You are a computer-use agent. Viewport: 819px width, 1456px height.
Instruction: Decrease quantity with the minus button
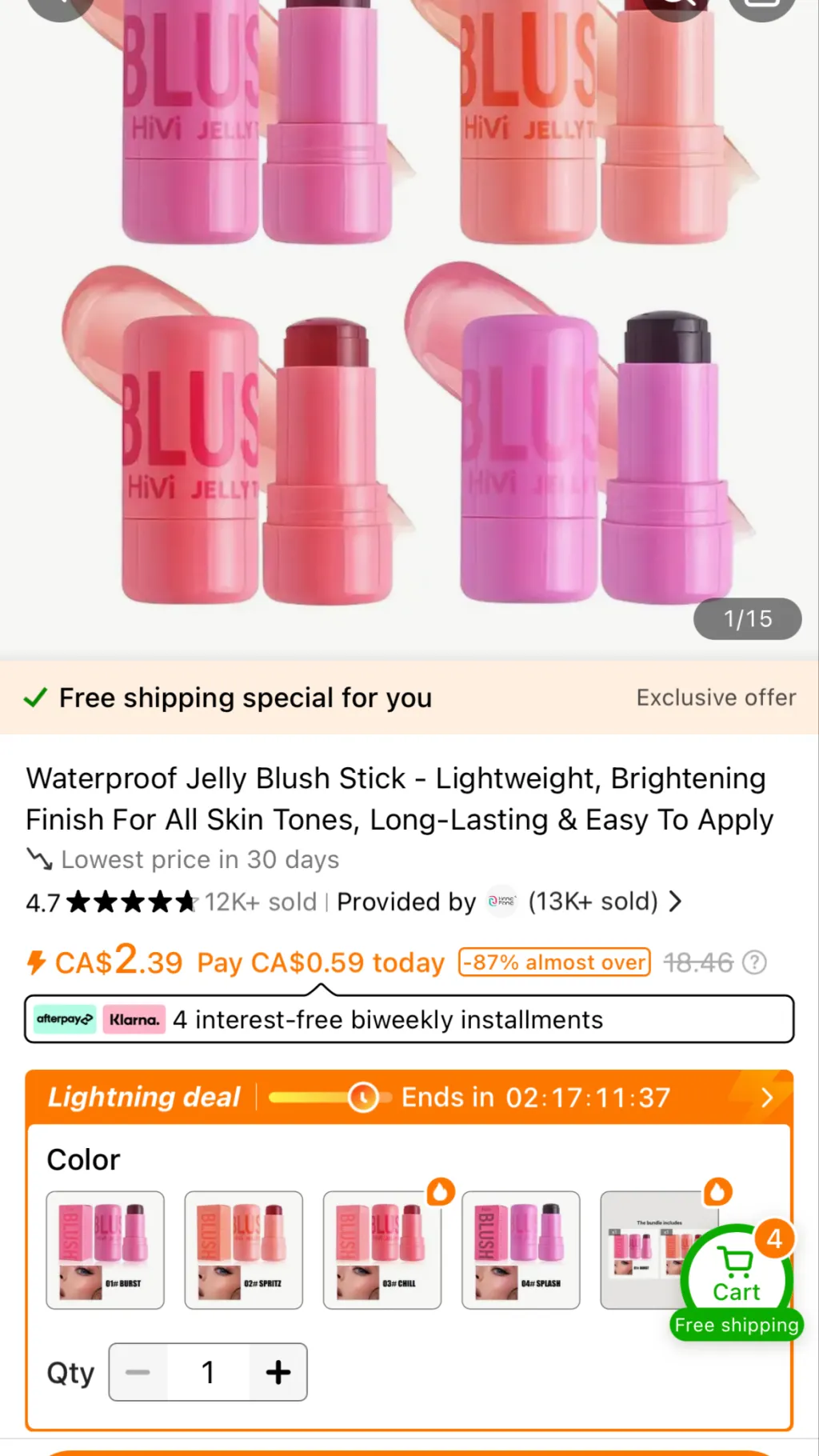(138, 1372)
